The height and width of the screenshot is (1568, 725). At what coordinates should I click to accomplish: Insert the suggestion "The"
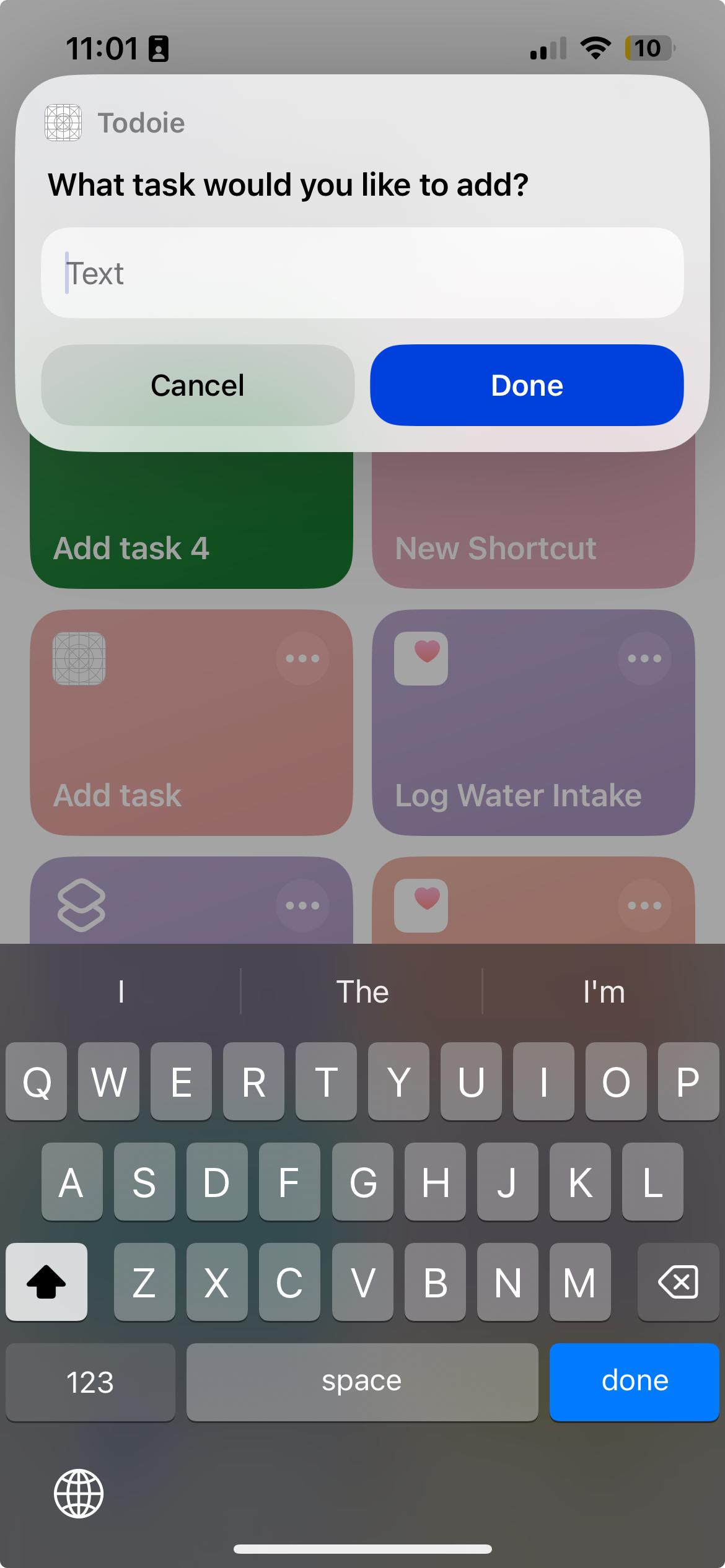pos(362,991)
